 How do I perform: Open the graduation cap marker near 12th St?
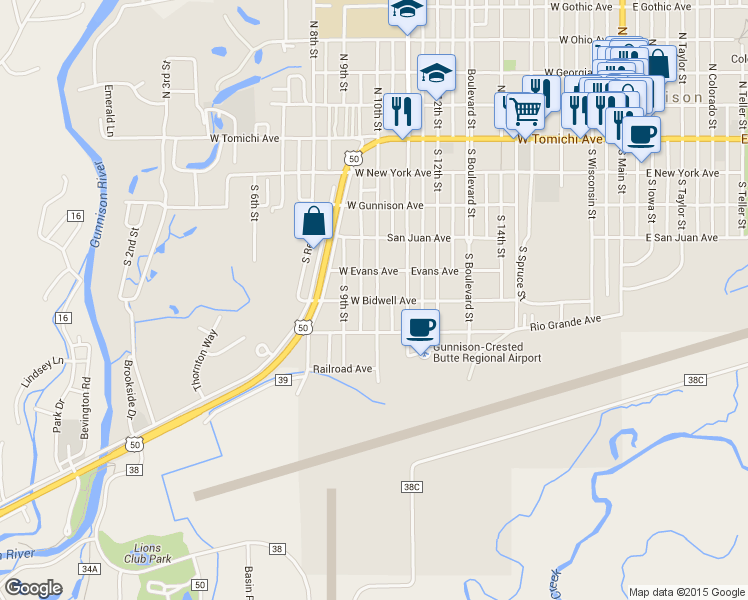coord(436,74)
